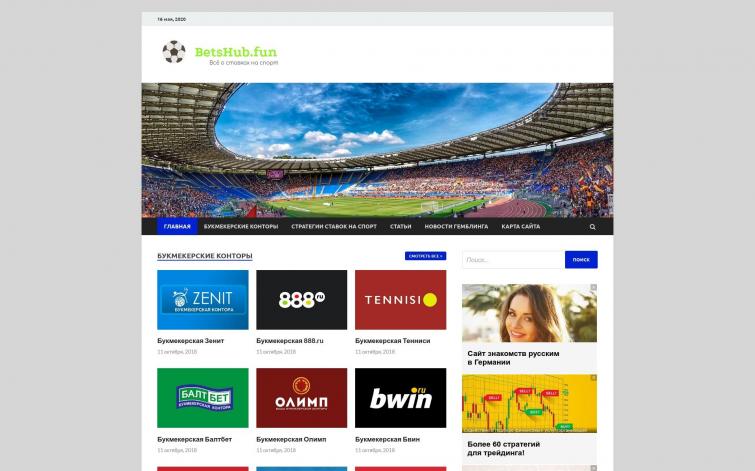Open the Zenit bookmaker card
The height and width of the screenshot is (471, 755).
click(203, 300)
